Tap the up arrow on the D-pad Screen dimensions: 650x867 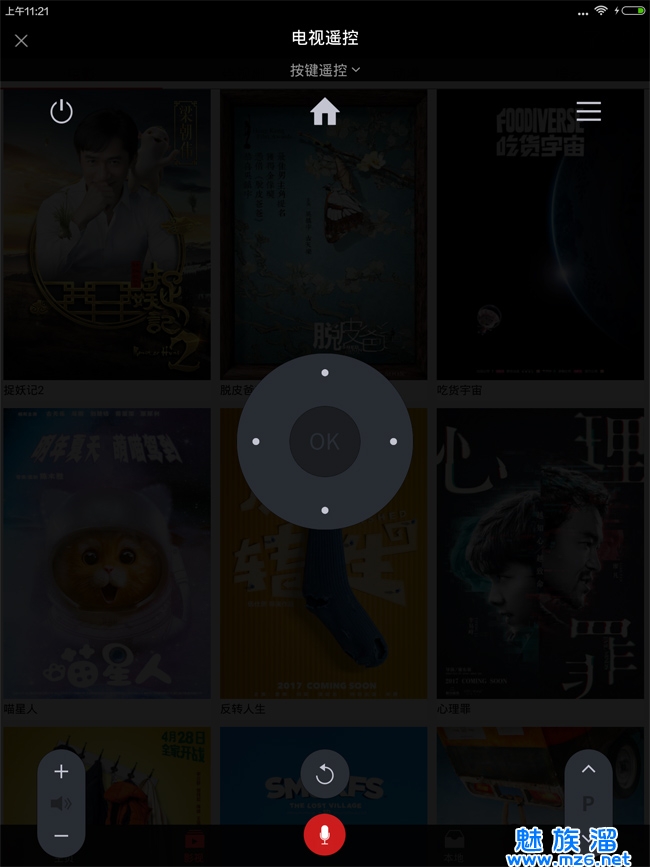325,374
